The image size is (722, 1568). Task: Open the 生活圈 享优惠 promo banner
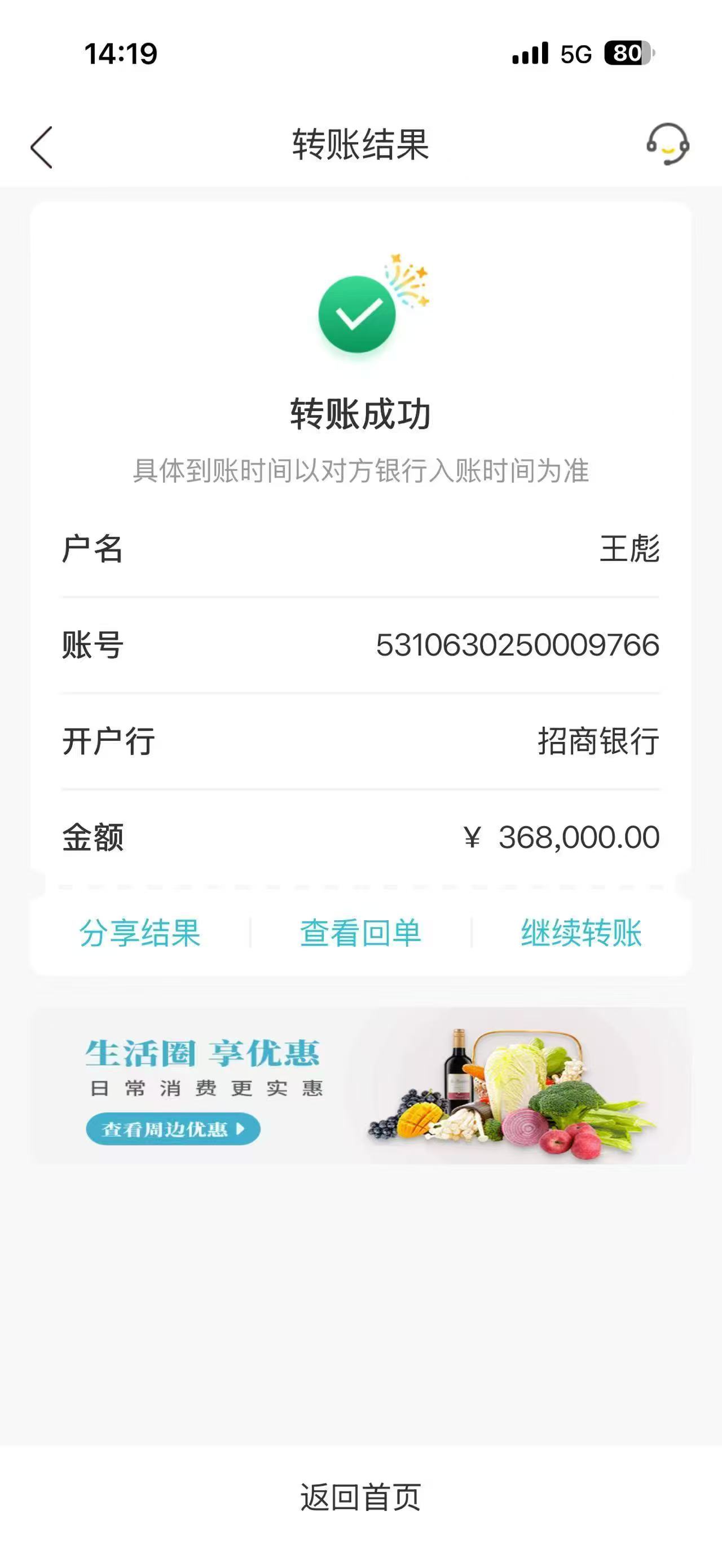click(x=360, y=1085)
